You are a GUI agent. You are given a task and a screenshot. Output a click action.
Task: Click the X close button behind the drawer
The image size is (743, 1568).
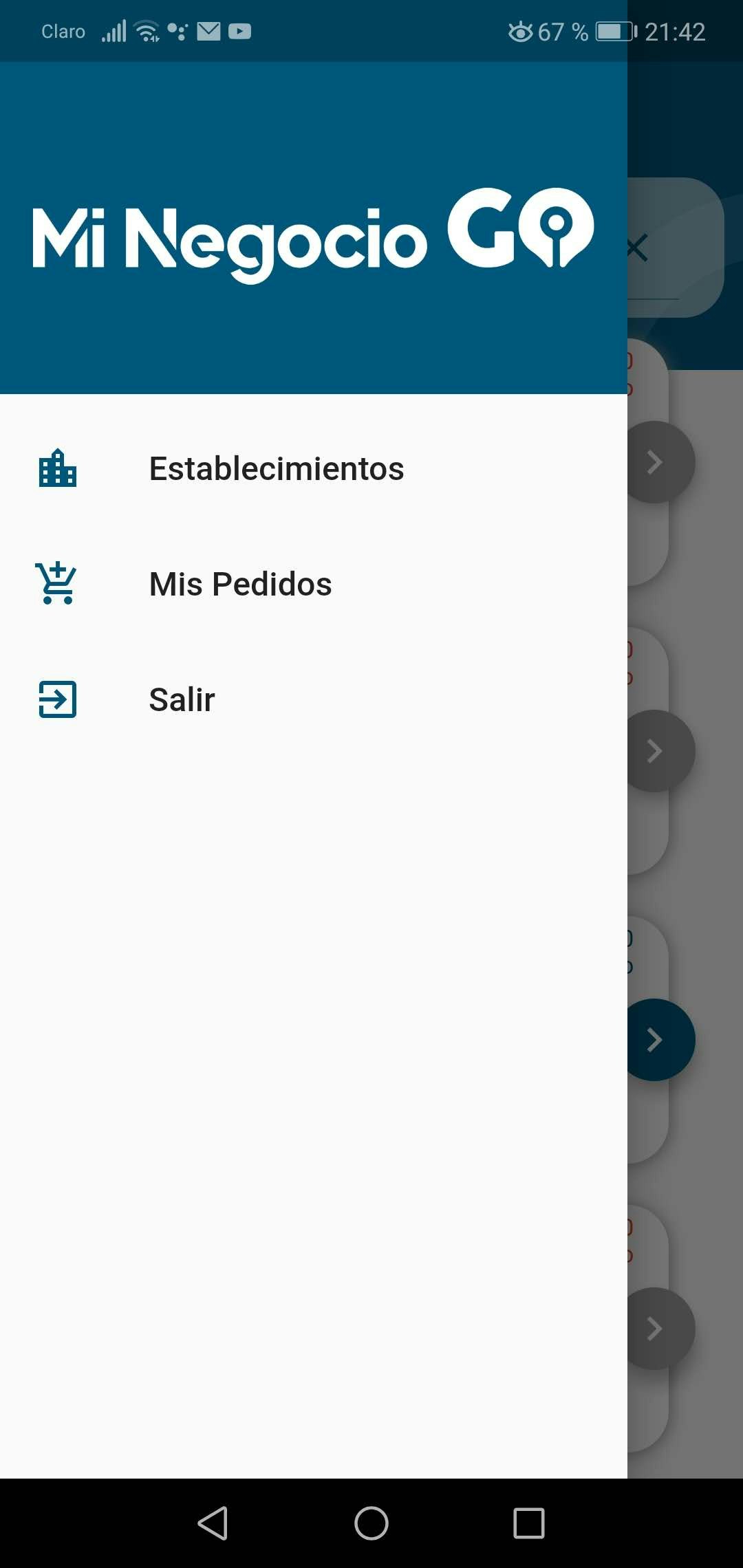[x=636, y=248]
